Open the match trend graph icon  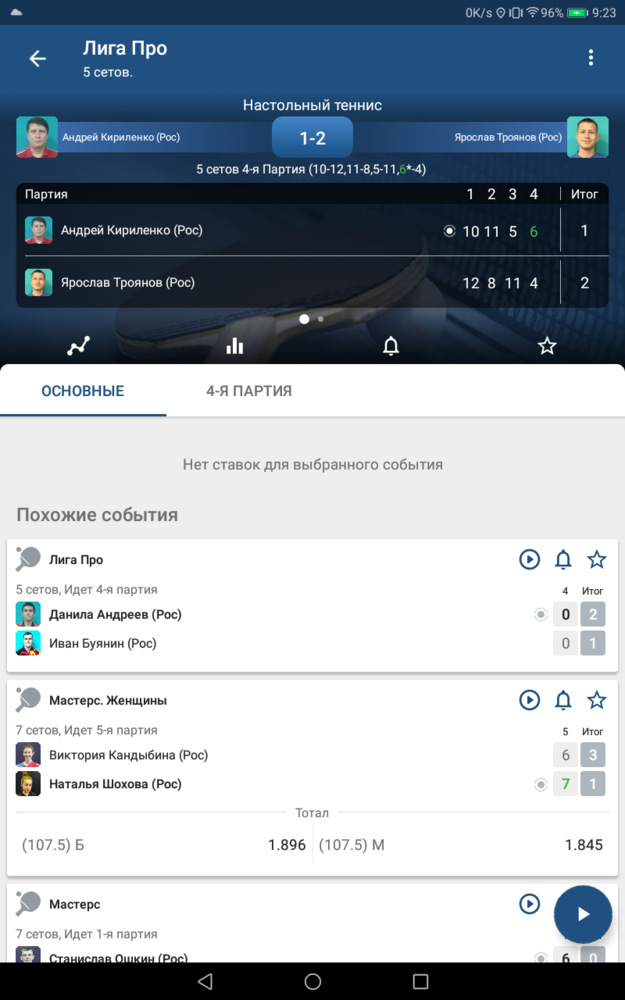click(78, 346)
